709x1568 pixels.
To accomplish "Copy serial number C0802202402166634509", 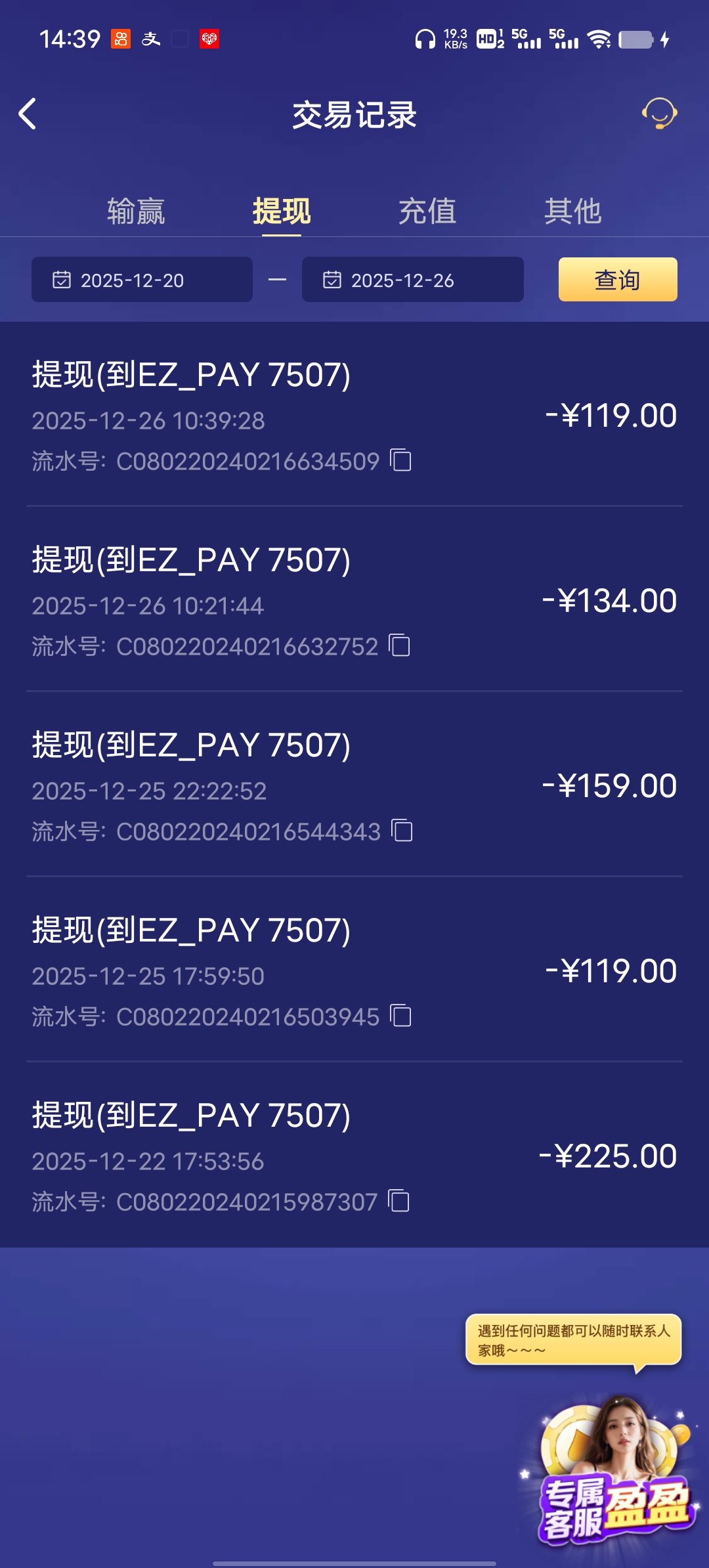I will click(x=400, y=460).
